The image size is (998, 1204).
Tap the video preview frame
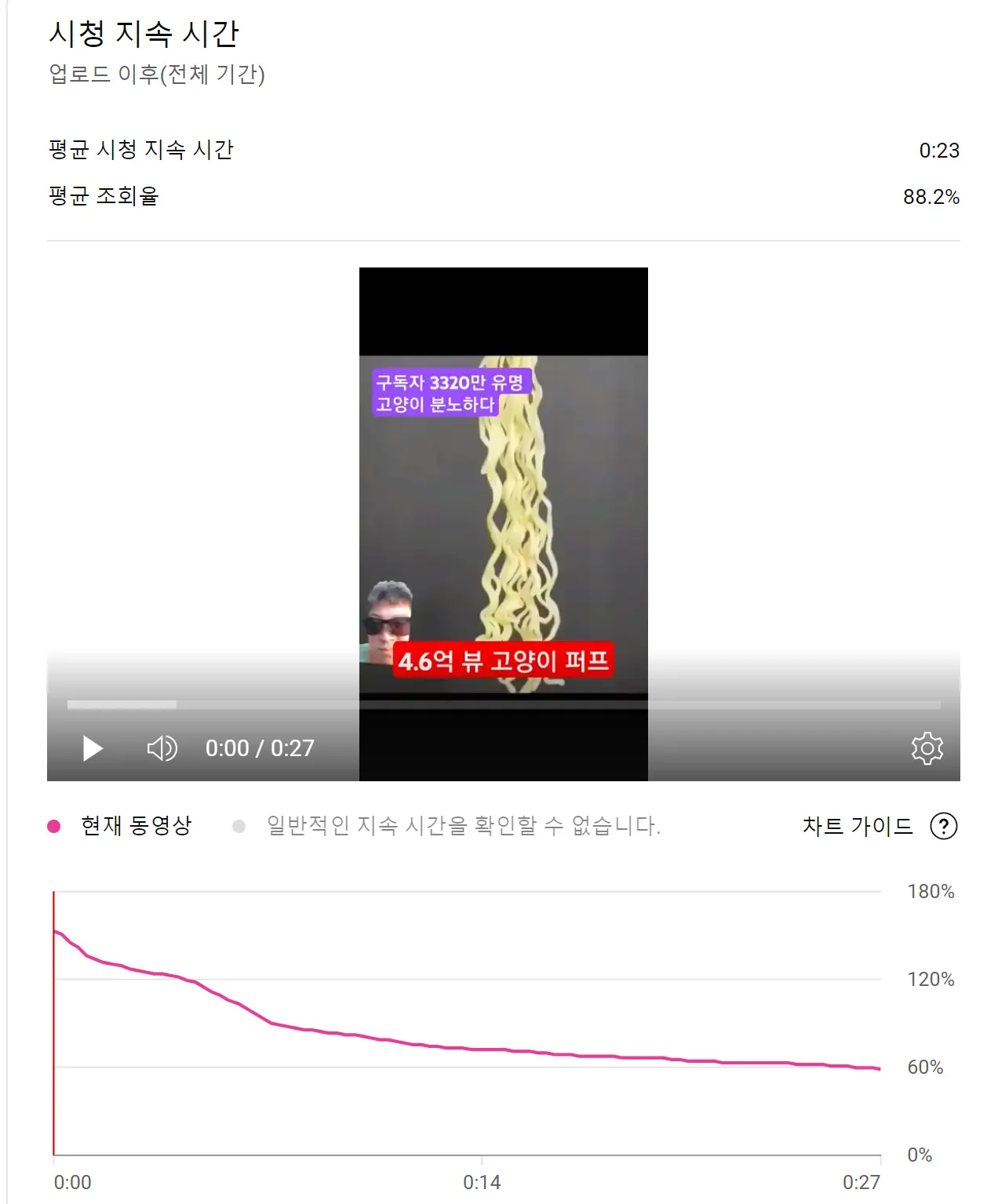(x=503, y=502)
